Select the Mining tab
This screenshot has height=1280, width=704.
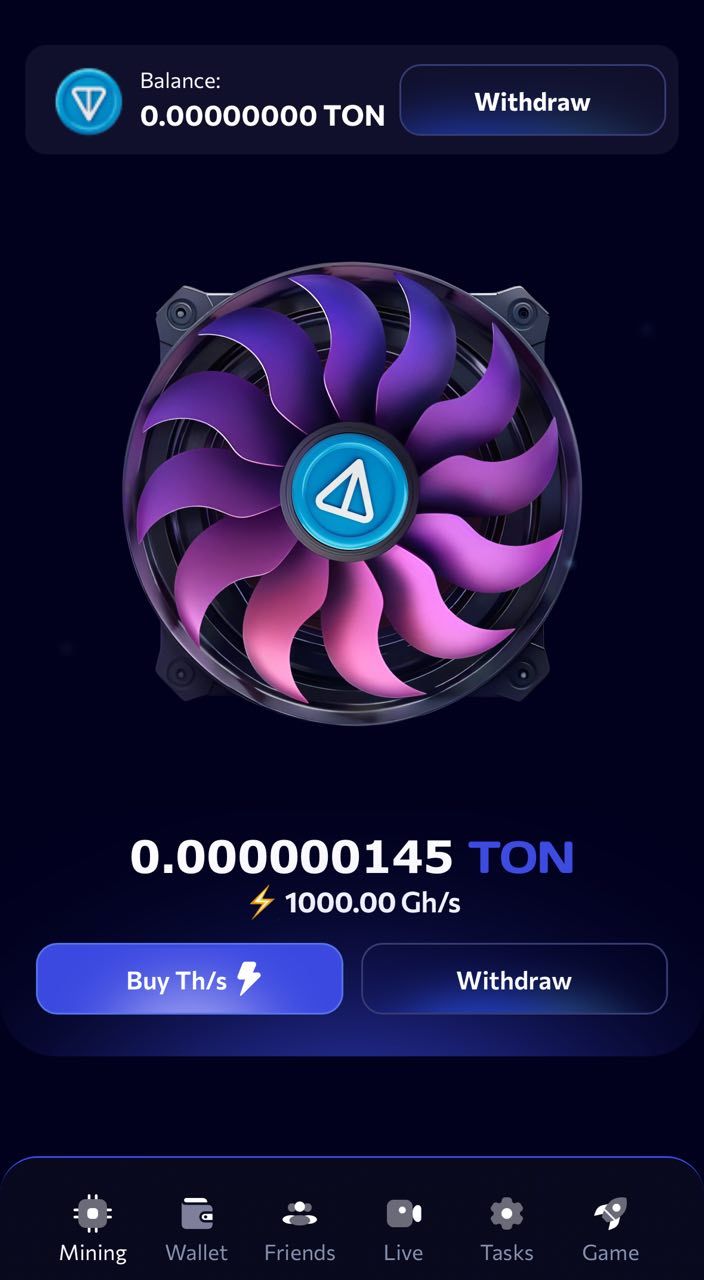click(x=93, y=1230)
